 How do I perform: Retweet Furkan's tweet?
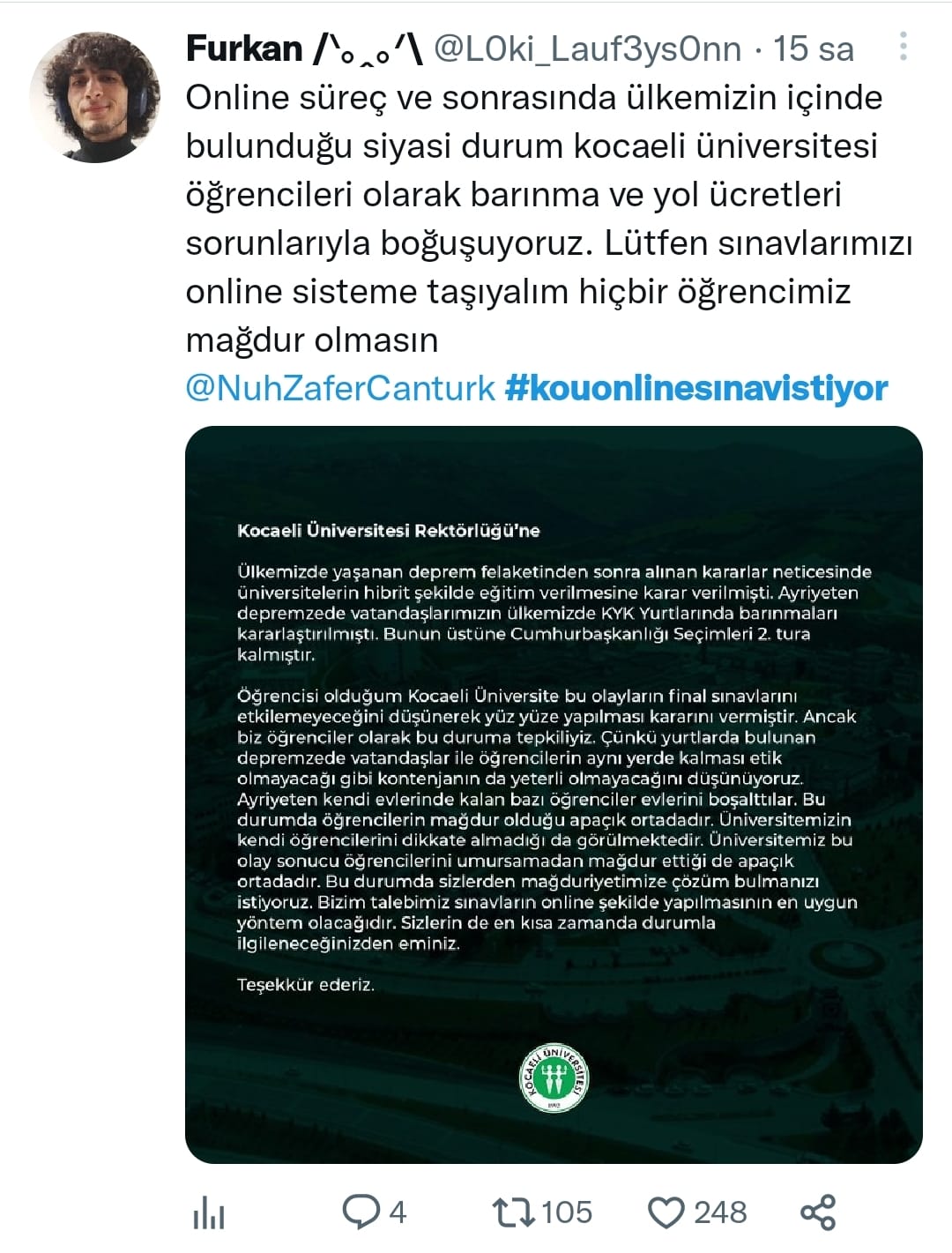pos(515,1212)
